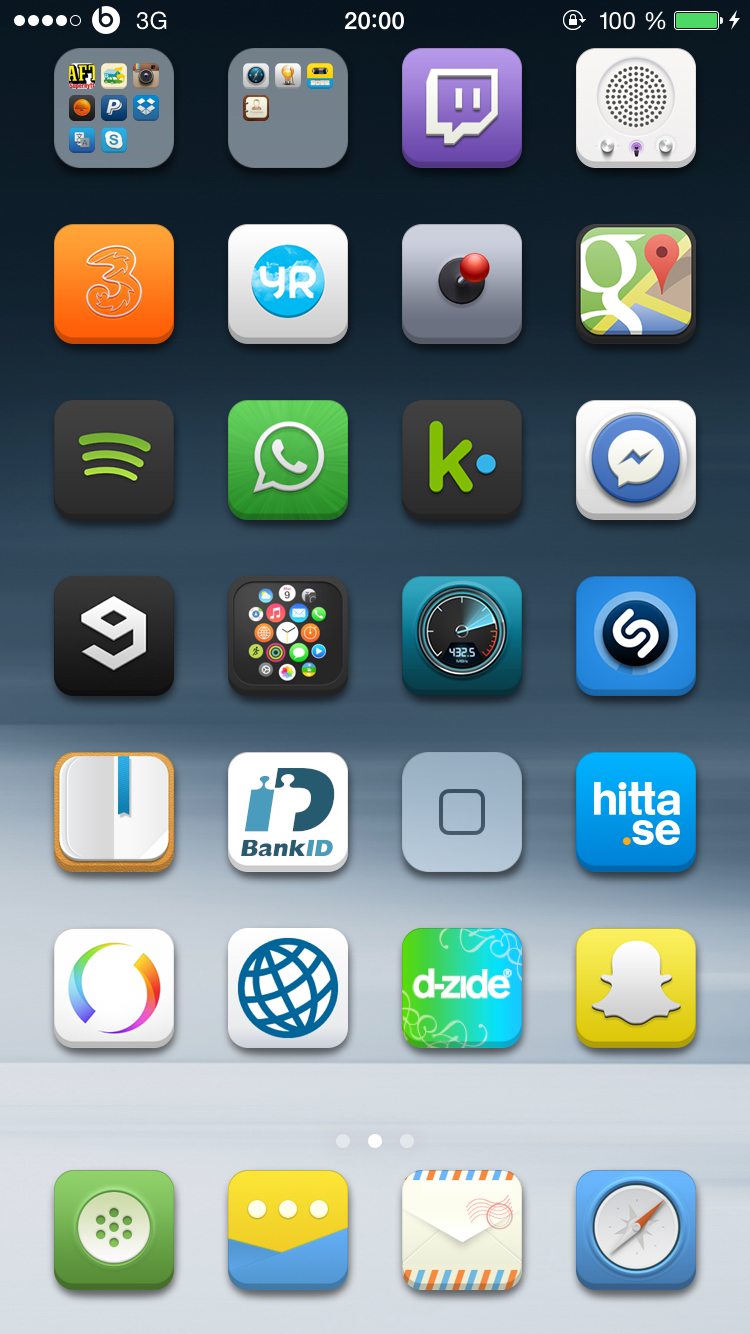Launch the Spotify app

114,460
